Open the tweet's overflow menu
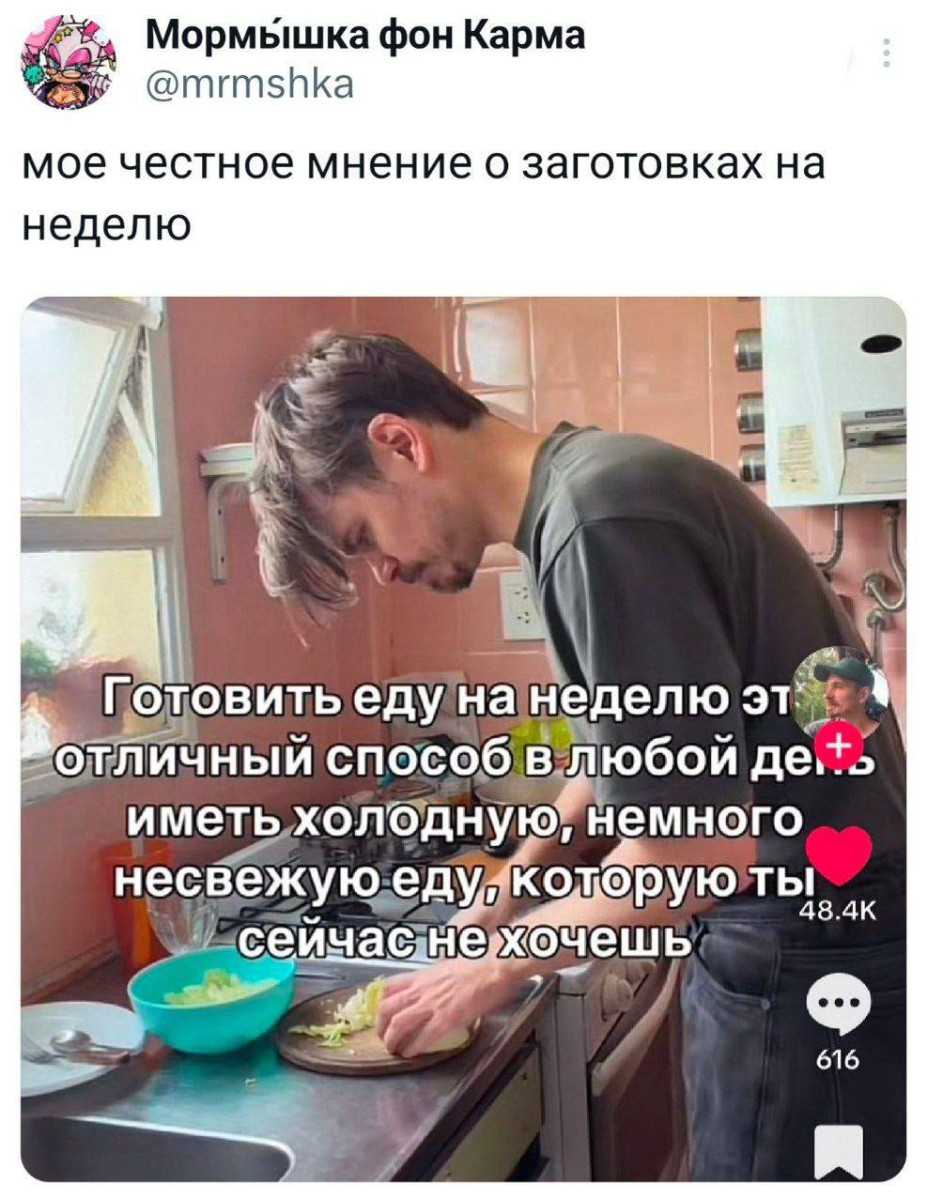927x1200 pixels. (x=884, y=53)
